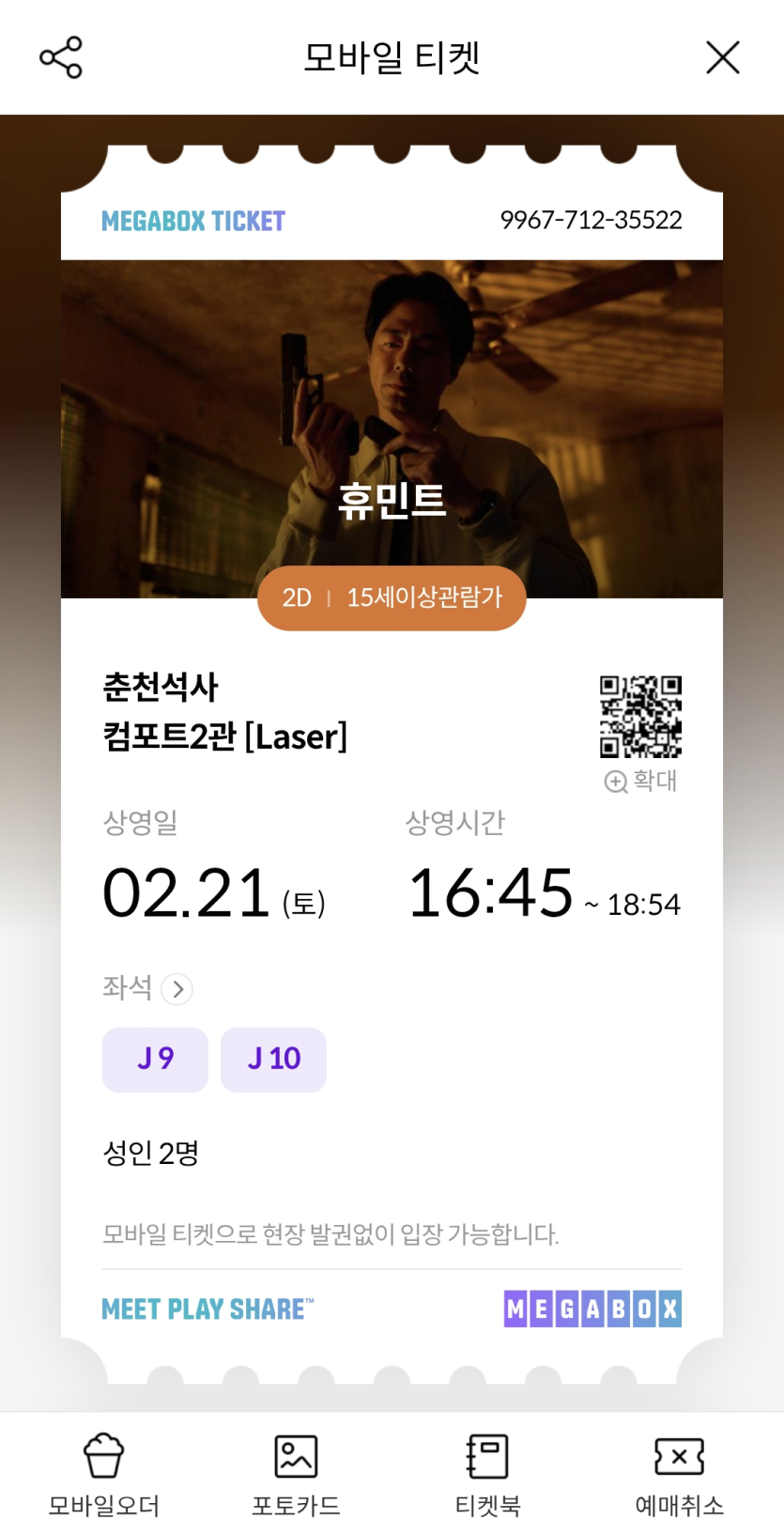
Task: Open the 포토카드 option
Action: (296, 1475)
